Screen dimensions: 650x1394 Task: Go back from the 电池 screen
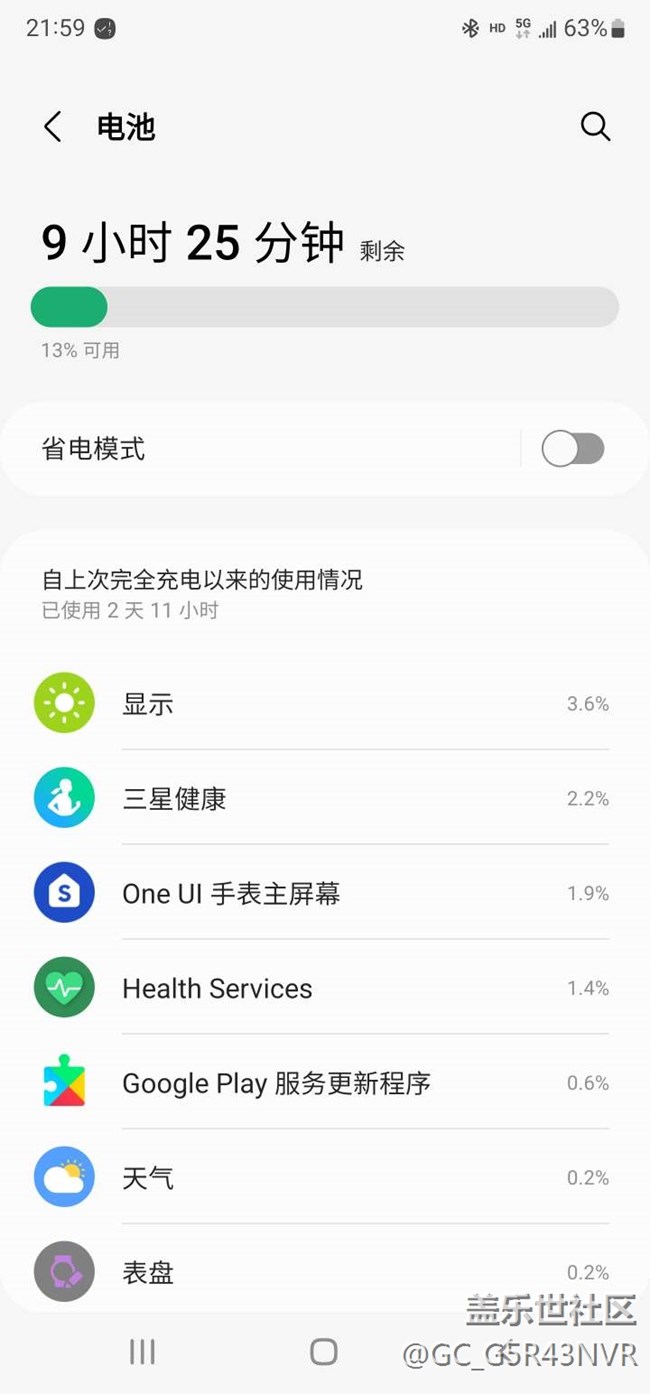click(53, 127)
